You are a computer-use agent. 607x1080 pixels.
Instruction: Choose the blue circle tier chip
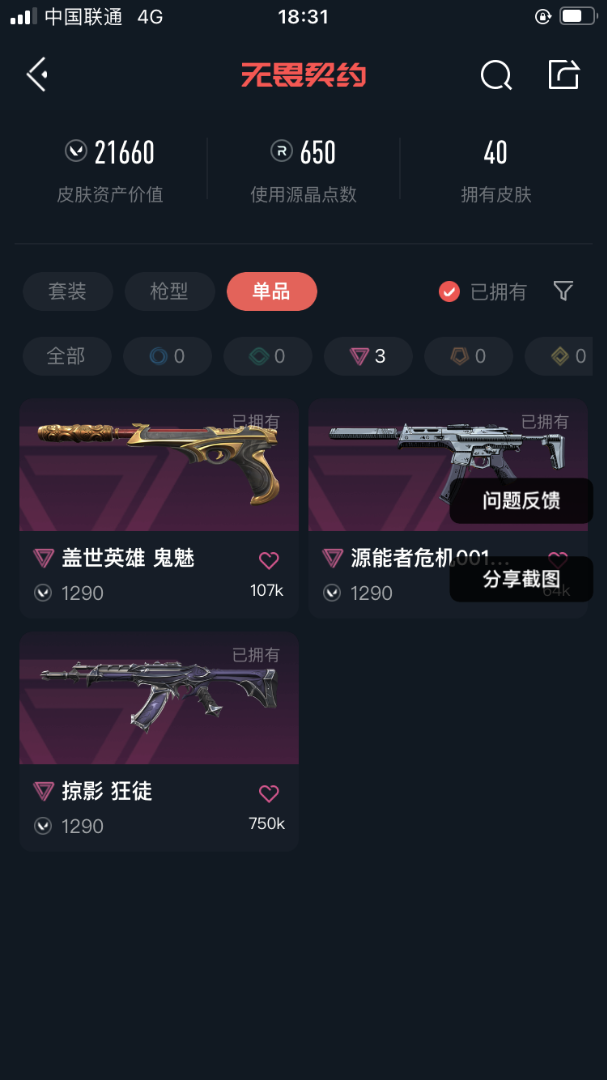click(167, 356)
